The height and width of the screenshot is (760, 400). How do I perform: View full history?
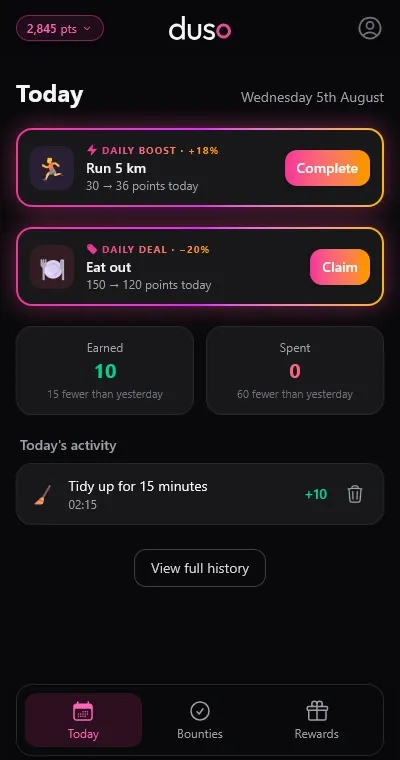[200, 568]
